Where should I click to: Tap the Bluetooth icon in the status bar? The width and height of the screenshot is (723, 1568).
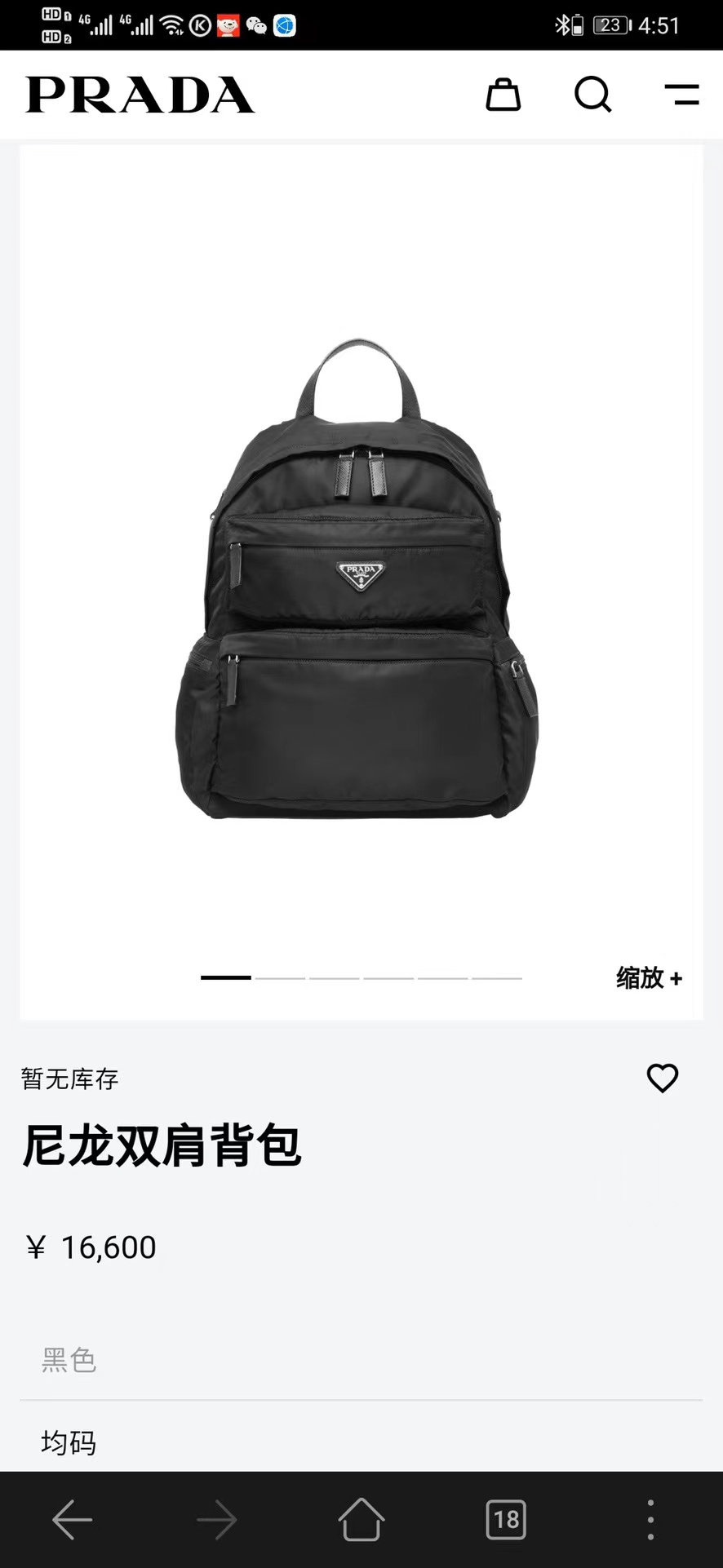pyautogui.click(x=561, y=24)
